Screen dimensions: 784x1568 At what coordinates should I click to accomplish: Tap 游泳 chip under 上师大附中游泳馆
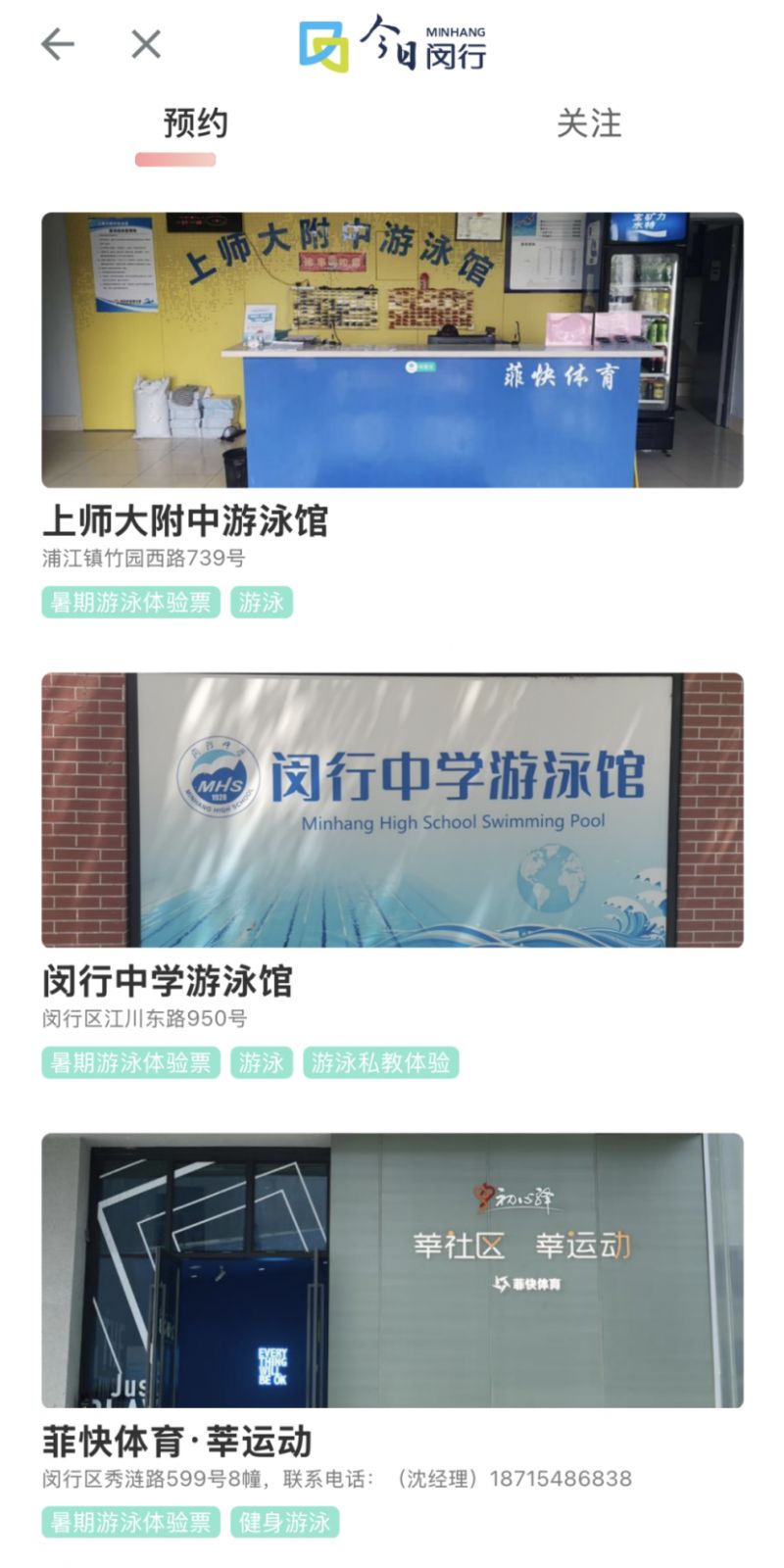pyautogui.click(x=262, y=602)
